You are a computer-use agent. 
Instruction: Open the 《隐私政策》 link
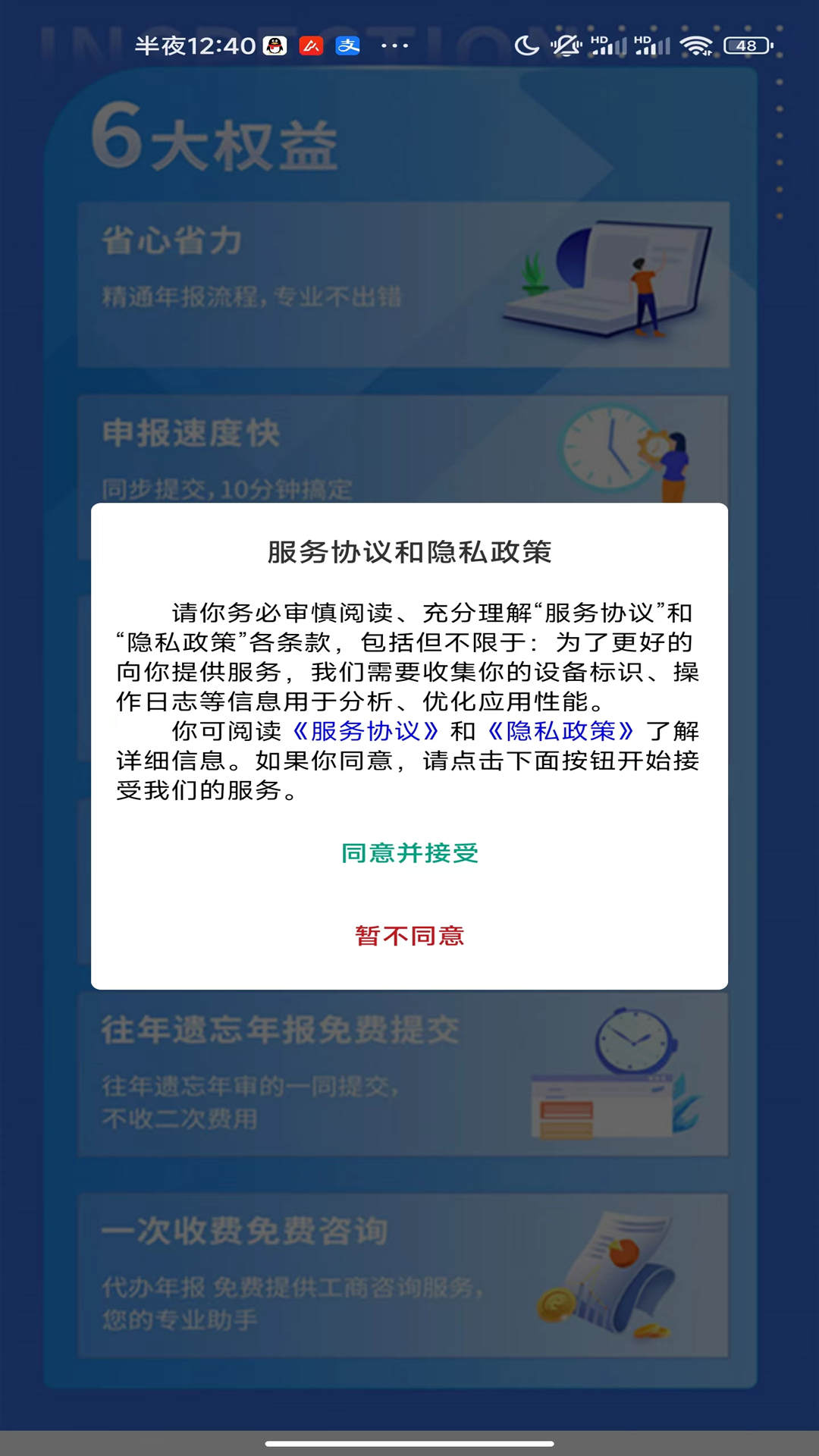click(560, 731)
